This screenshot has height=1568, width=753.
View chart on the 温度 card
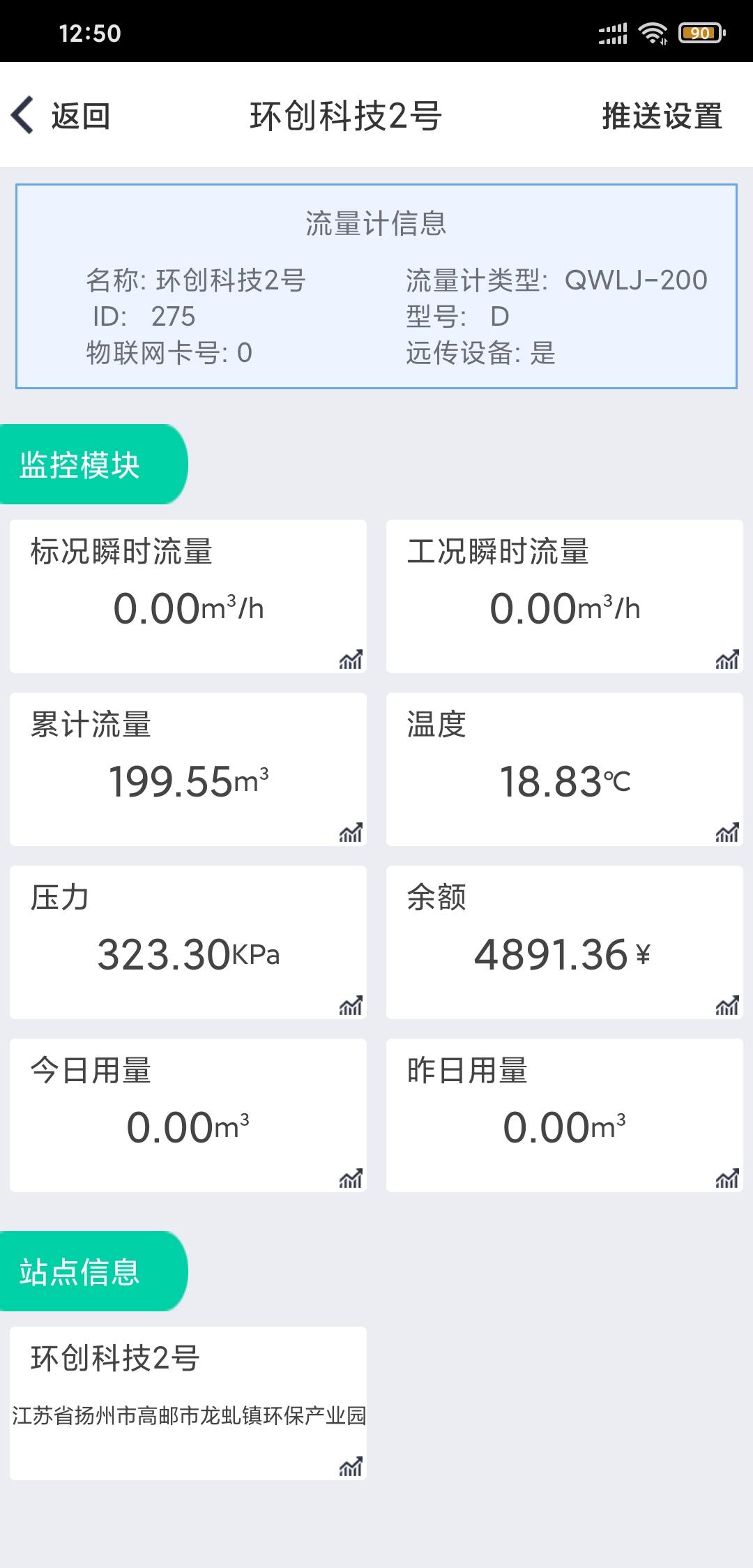[727, 832]
